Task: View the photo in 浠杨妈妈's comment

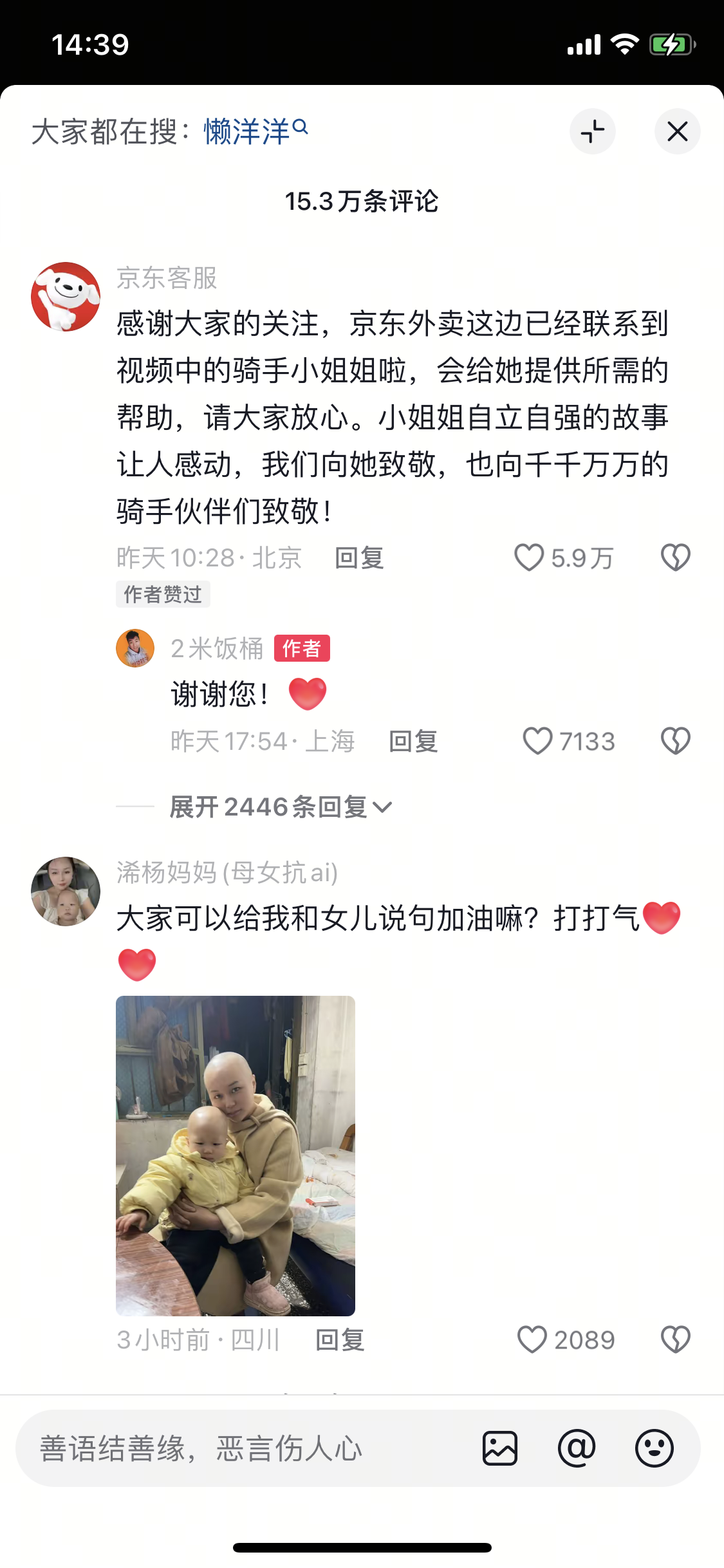Action: coord(236,1155)
